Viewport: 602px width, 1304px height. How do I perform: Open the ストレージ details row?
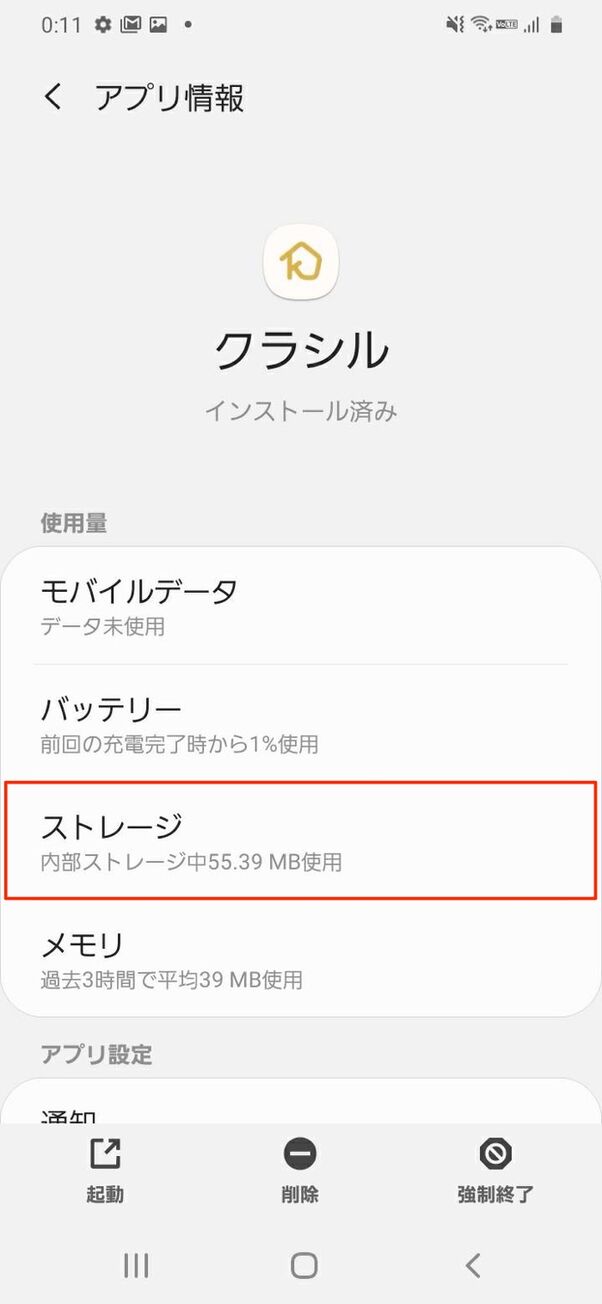pos(300,841)
